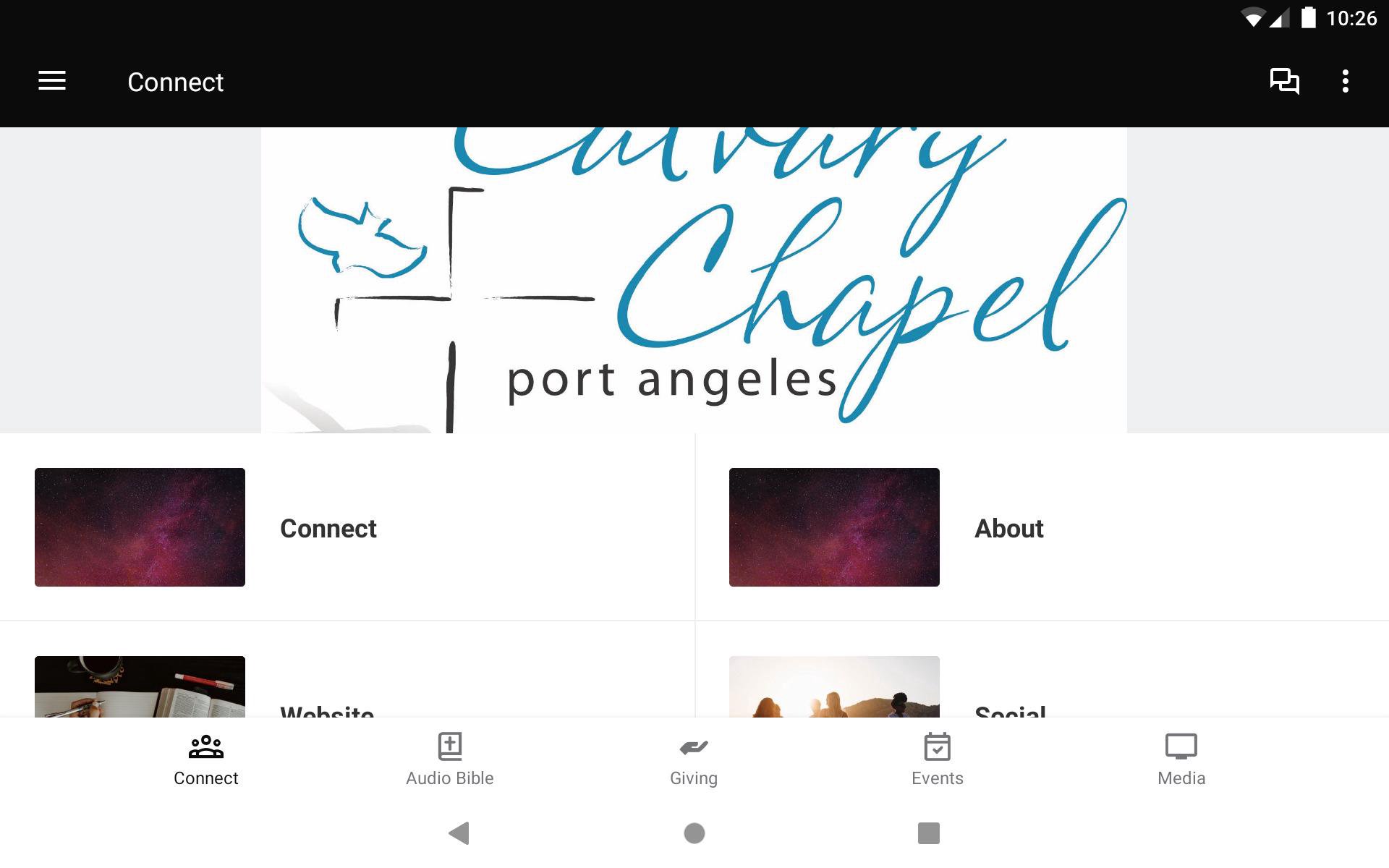Switch to the Media tab

(x=1181, y=759)
